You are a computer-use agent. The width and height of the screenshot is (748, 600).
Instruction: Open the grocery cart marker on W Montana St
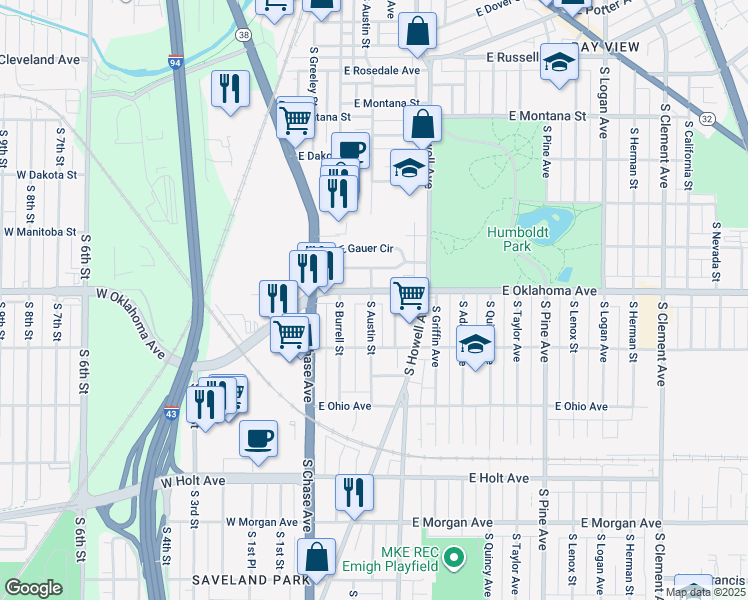click(x=296, y=121)
